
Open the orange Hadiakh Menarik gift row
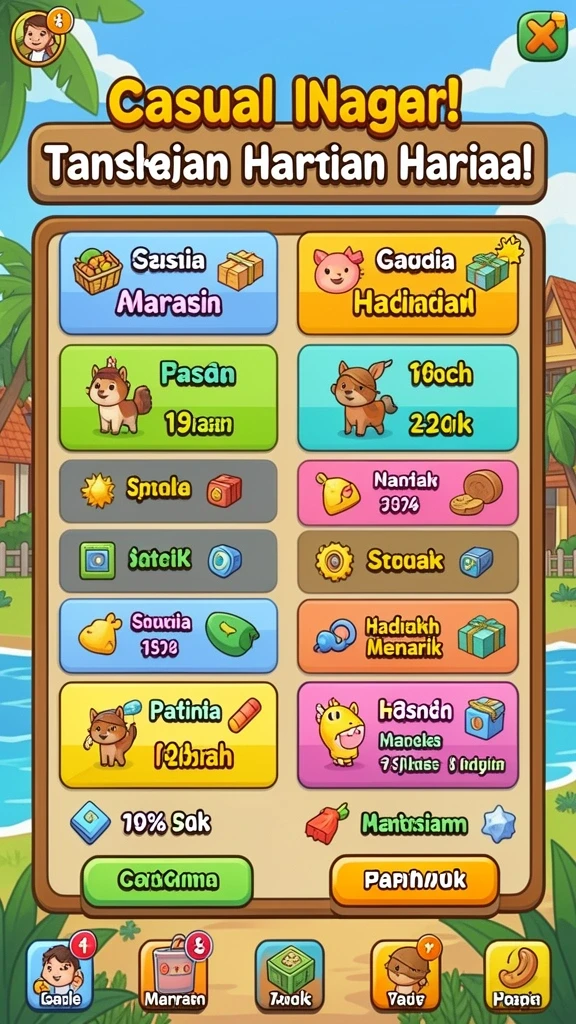[408, 636]
